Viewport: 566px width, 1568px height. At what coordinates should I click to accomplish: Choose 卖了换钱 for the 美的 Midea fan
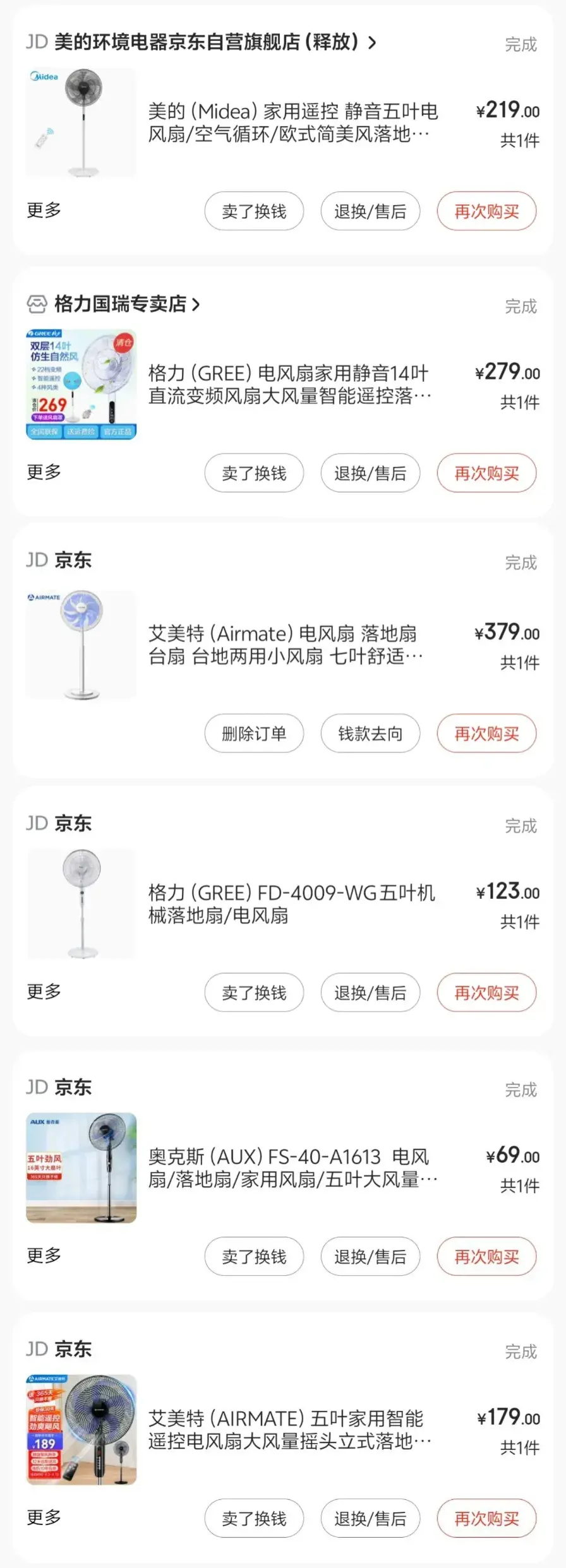tap(254, 211)
